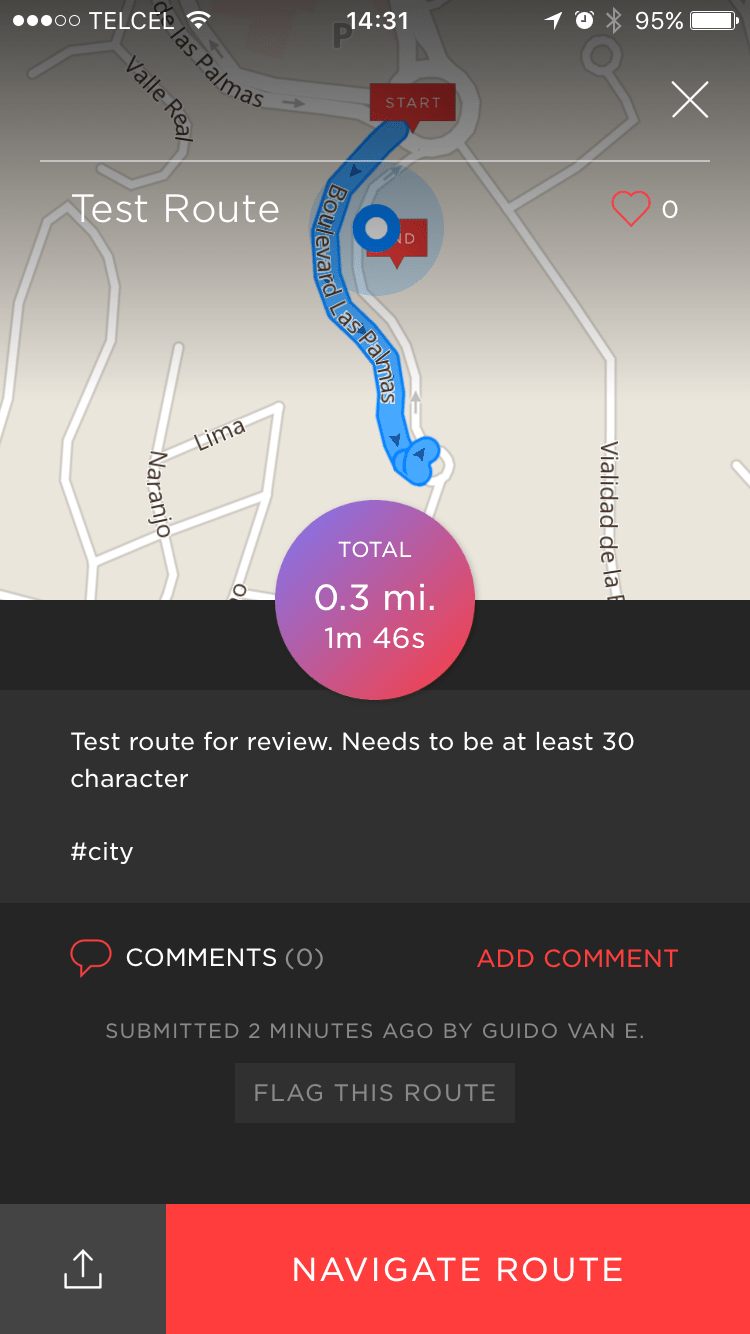Tap SUBMITTED BY GUIDO VAN E. text
This screenshot has height=1334, width=750.
[x=374, y=1031]
